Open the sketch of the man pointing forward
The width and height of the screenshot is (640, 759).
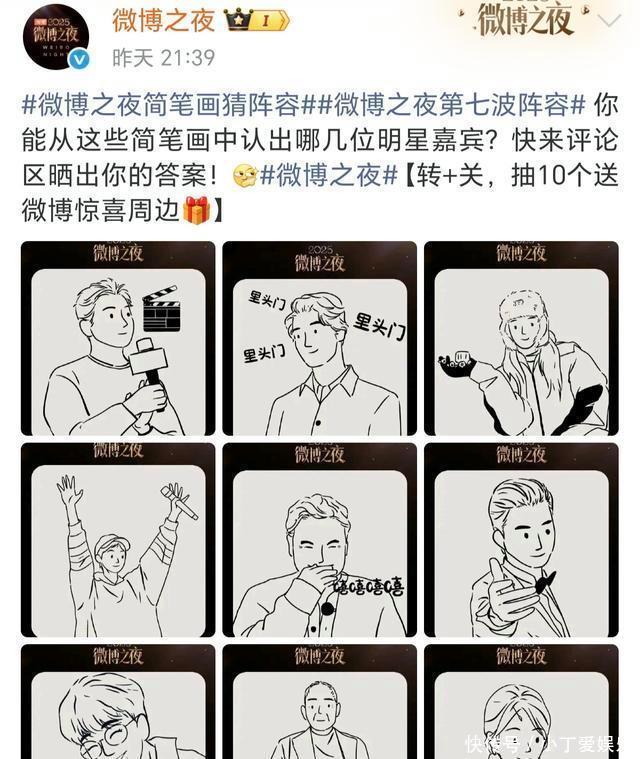coord(520,540)
